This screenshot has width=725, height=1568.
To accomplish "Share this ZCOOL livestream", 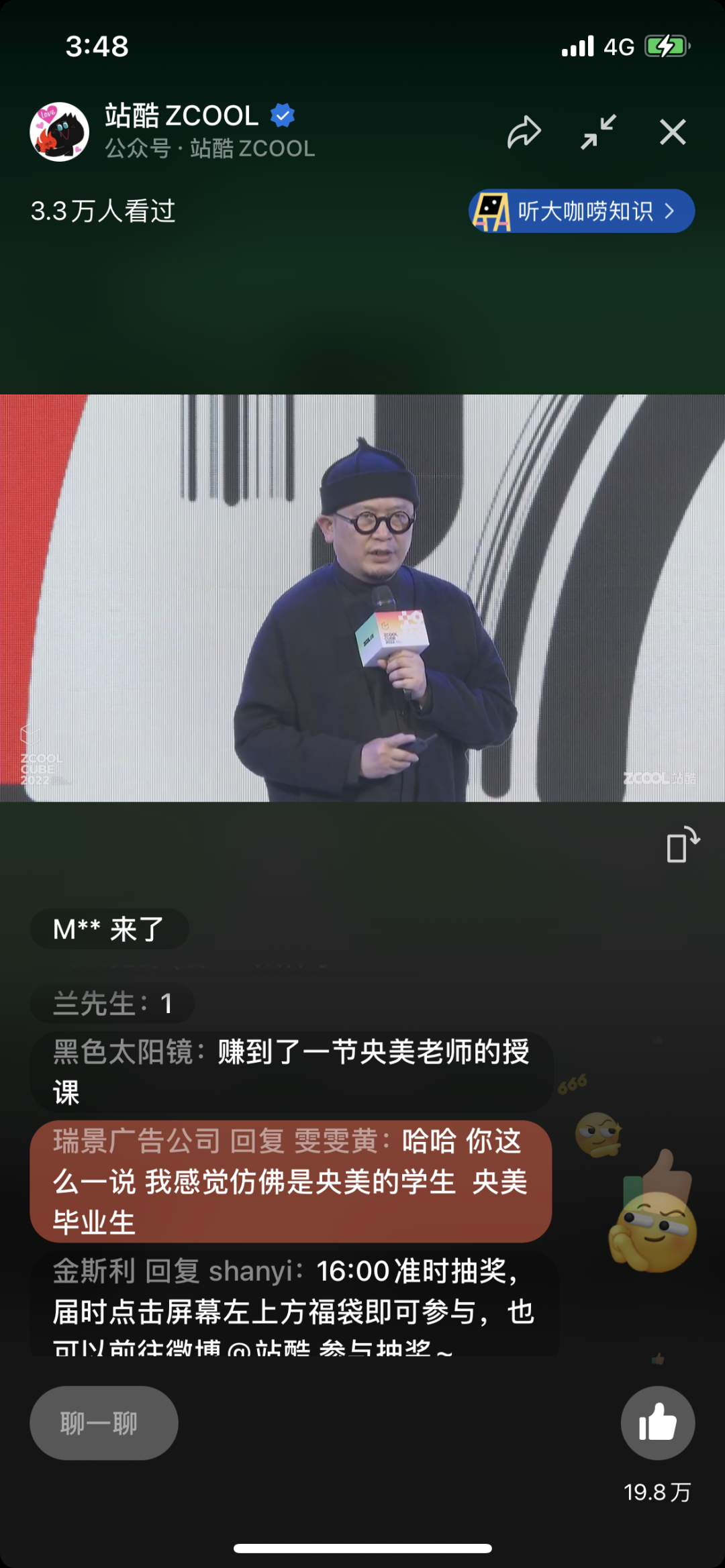I will pyautogui.click(x=524, y=132).
